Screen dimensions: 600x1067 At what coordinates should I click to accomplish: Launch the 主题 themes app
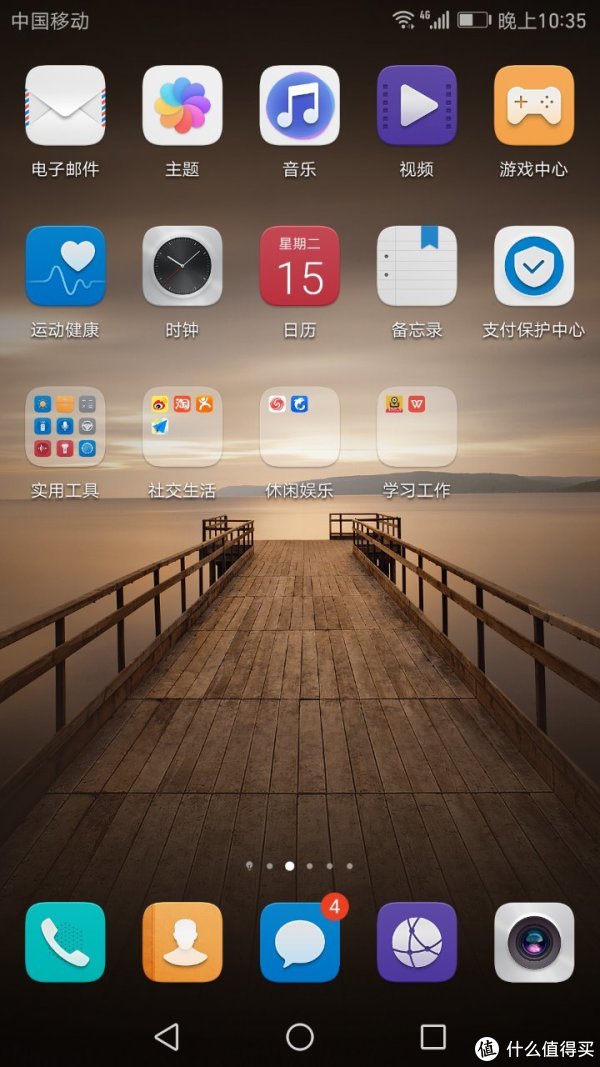(x=182, y=106)
